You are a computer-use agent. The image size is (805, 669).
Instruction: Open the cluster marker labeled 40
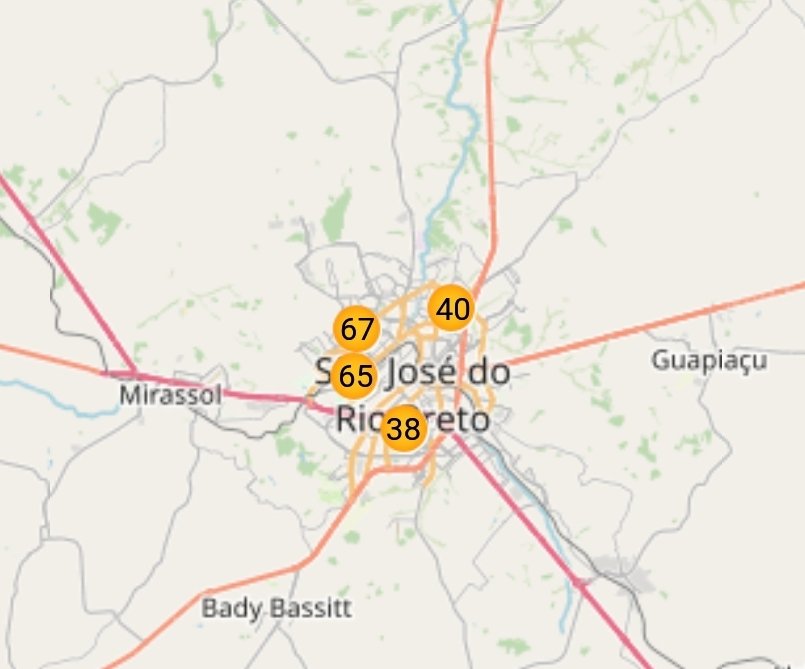(452, 309)
